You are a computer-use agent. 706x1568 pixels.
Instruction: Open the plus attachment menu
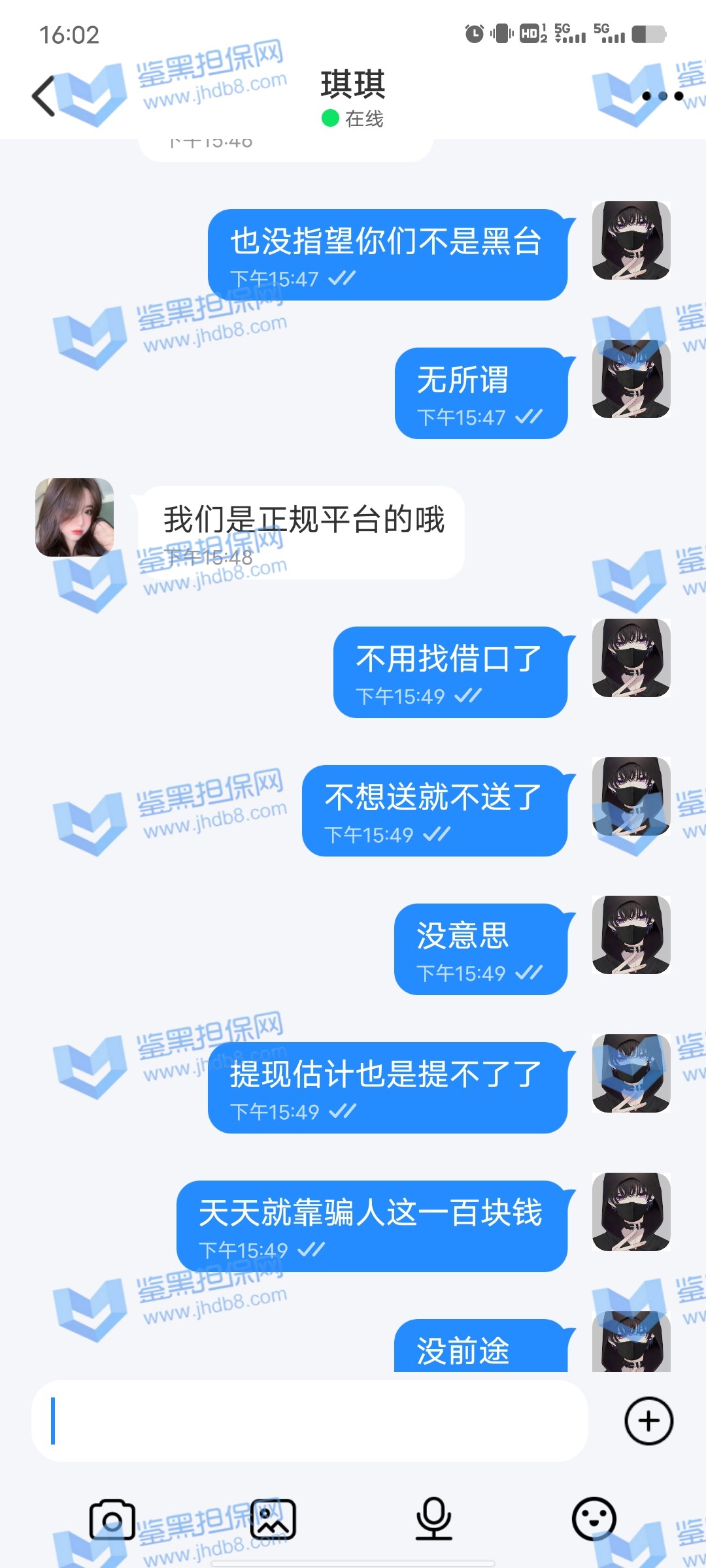[x=648, y=1421]
